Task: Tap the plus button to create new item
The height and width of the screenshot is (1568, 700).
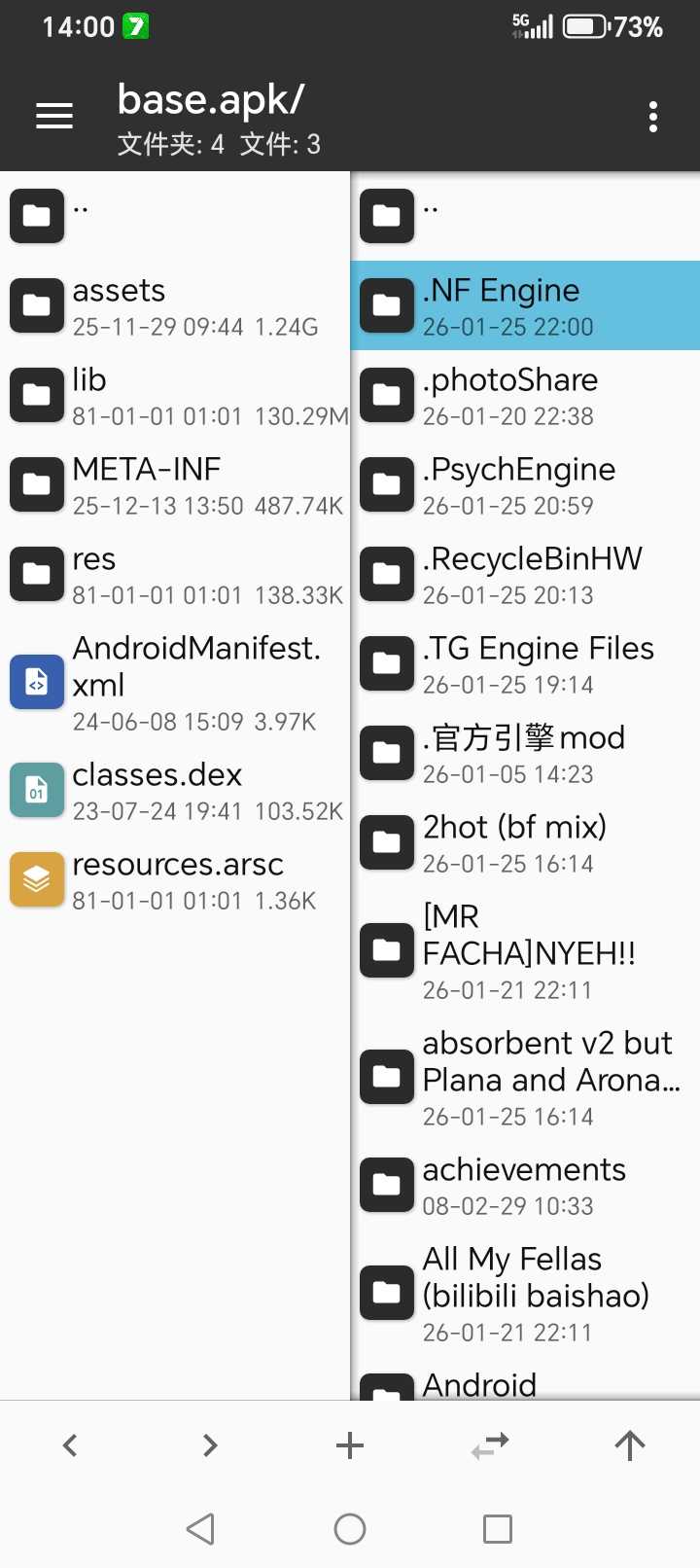Action: tap(350, 1445)
